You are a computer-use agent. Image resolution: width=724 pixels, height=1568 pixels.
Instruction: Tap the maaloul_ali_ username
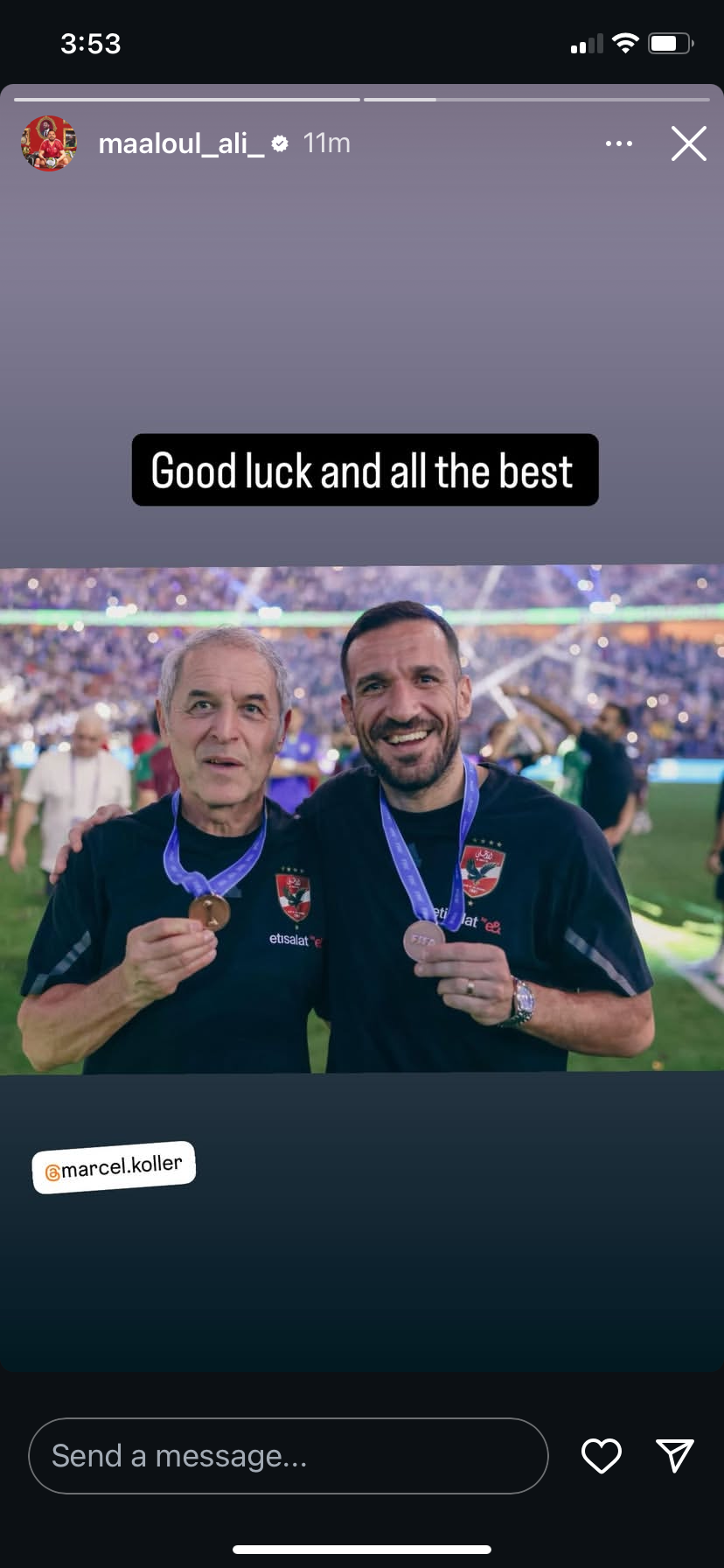click(180, 143)
